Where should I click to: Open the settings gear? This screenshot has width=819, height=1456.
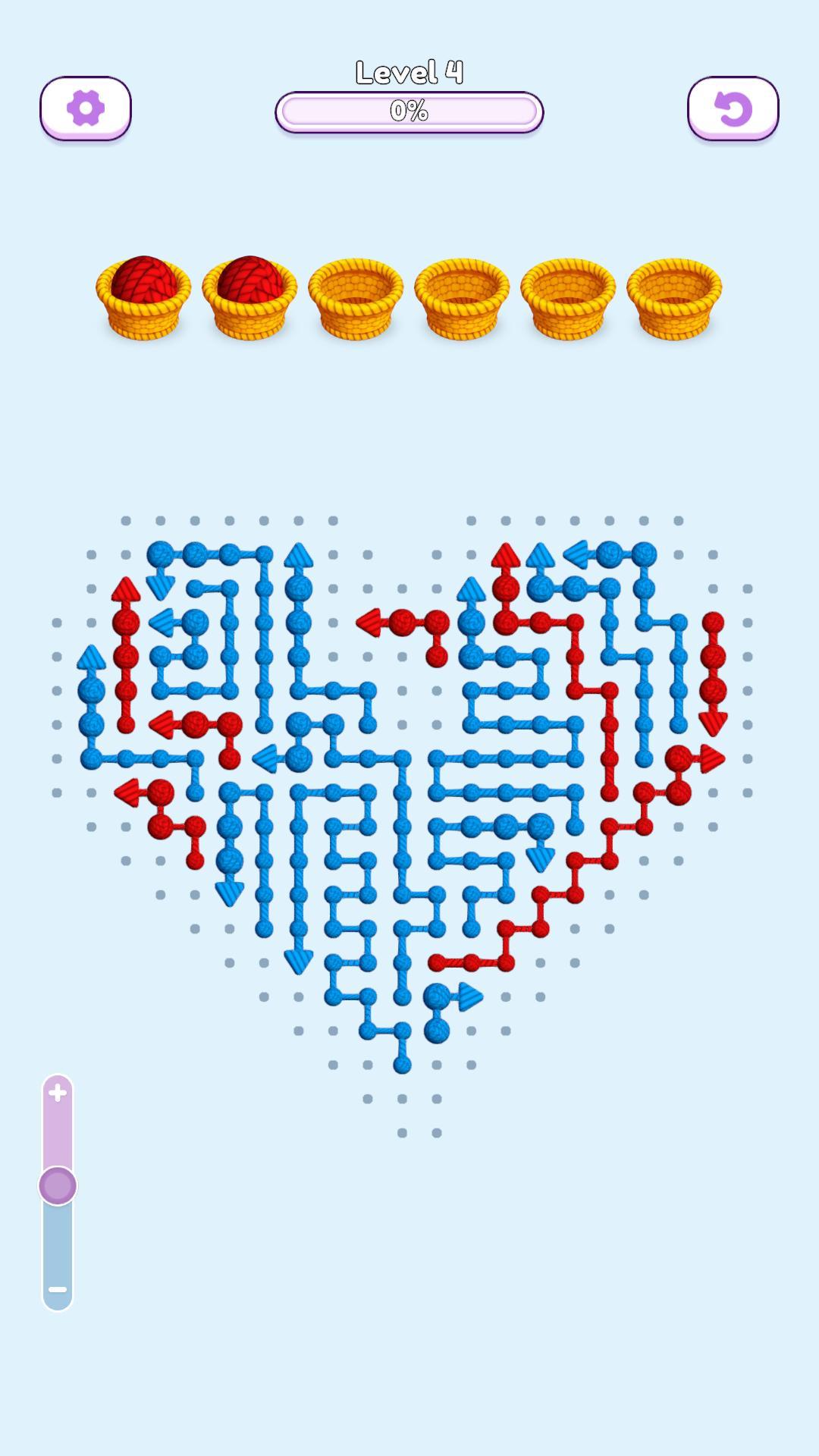[86, 108]
